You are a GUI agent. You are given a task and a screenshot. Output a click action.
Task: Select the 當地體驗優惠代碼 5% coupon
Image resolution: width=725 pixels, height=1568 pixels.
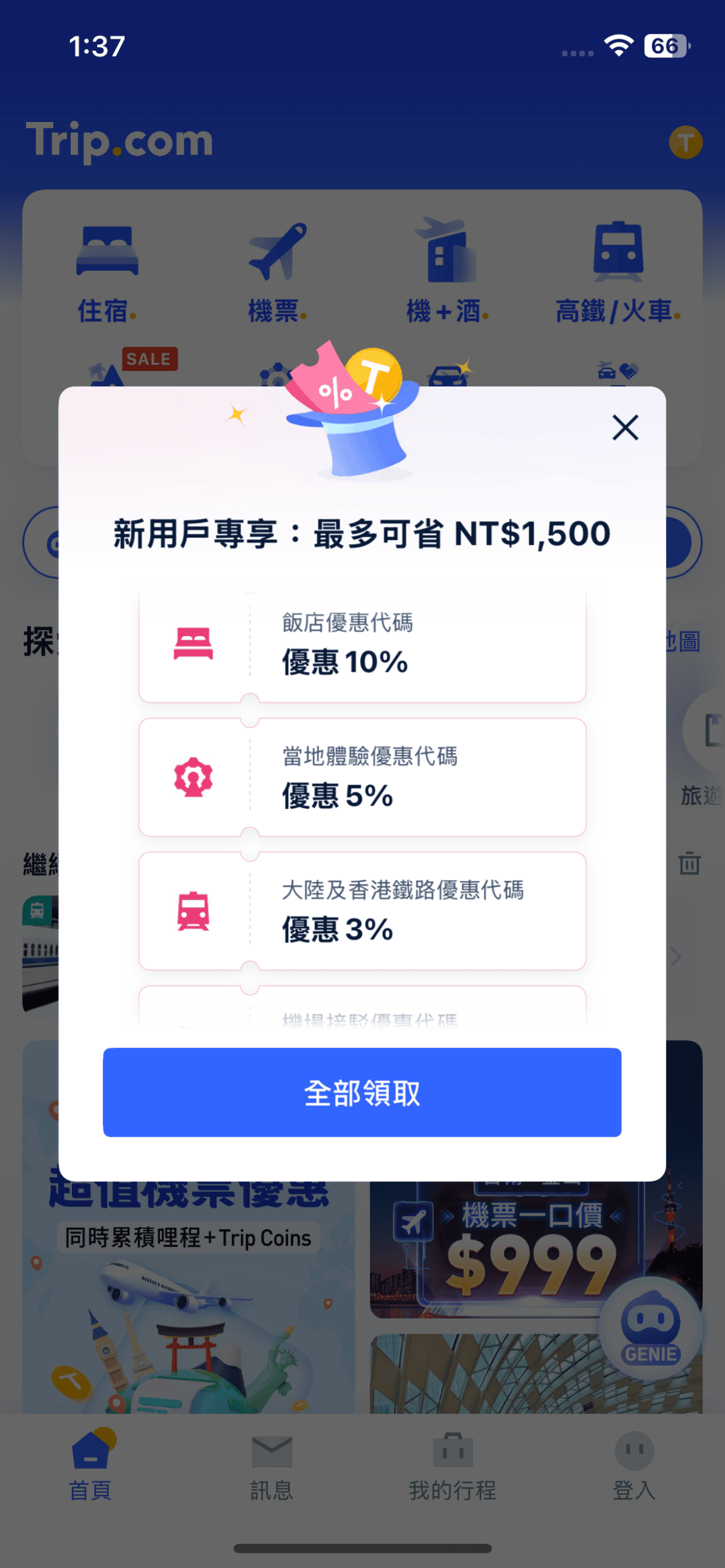(361, 777)
